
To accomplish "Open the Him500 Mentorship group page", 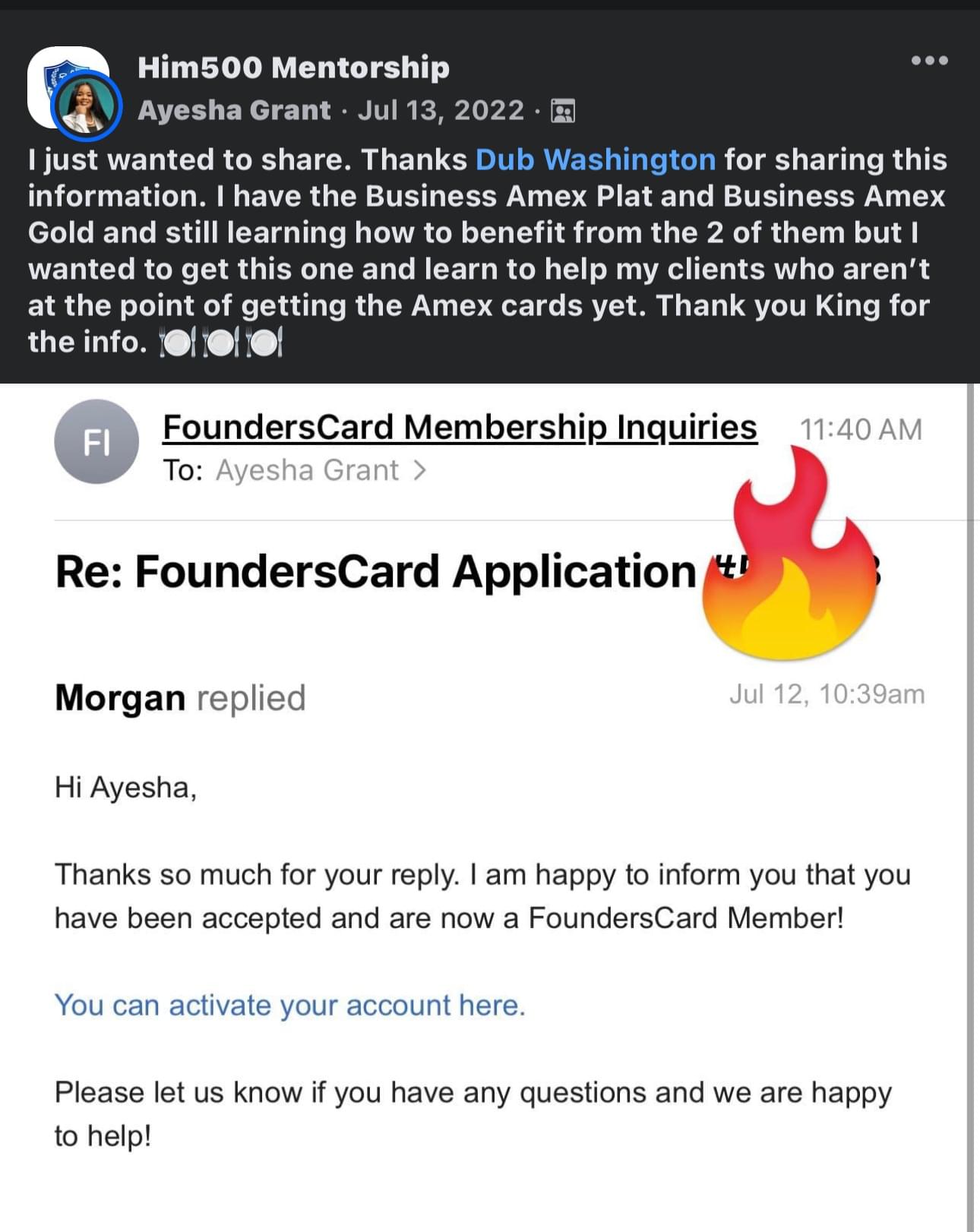I will tap(293, 68).
